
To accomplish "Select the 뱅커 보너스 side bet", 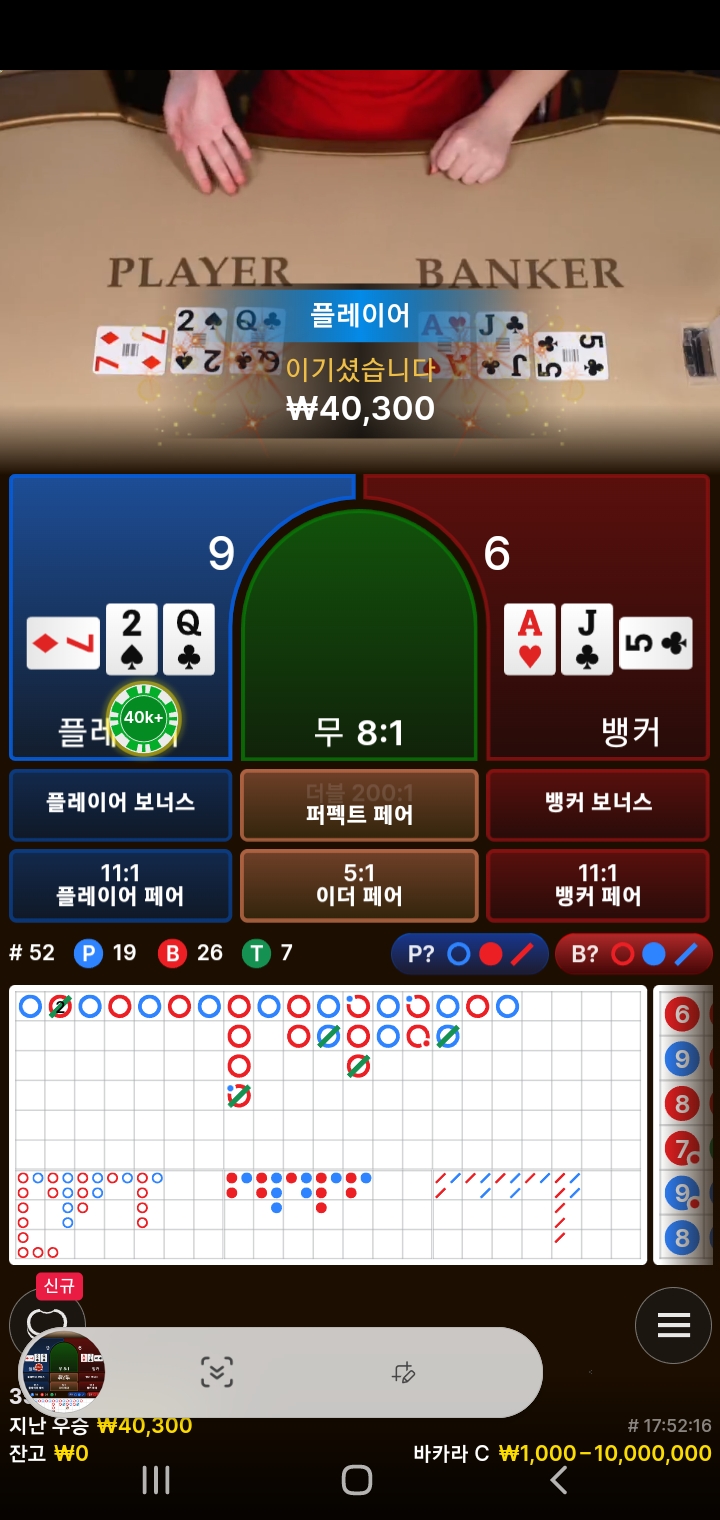I will [598, 803].
